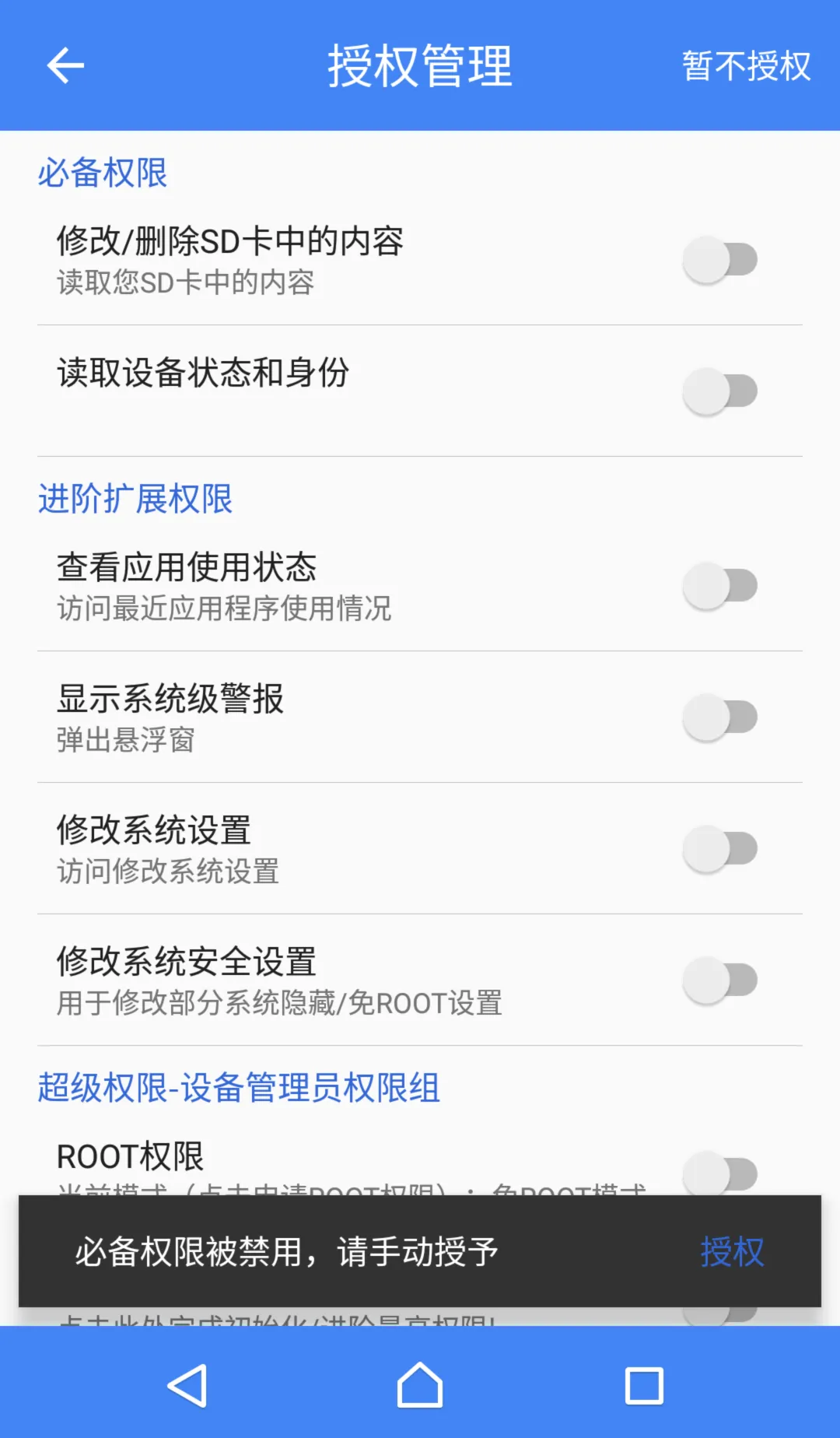
Task: Toggle 查看应用使用状态 switch on
Action: 720,586
